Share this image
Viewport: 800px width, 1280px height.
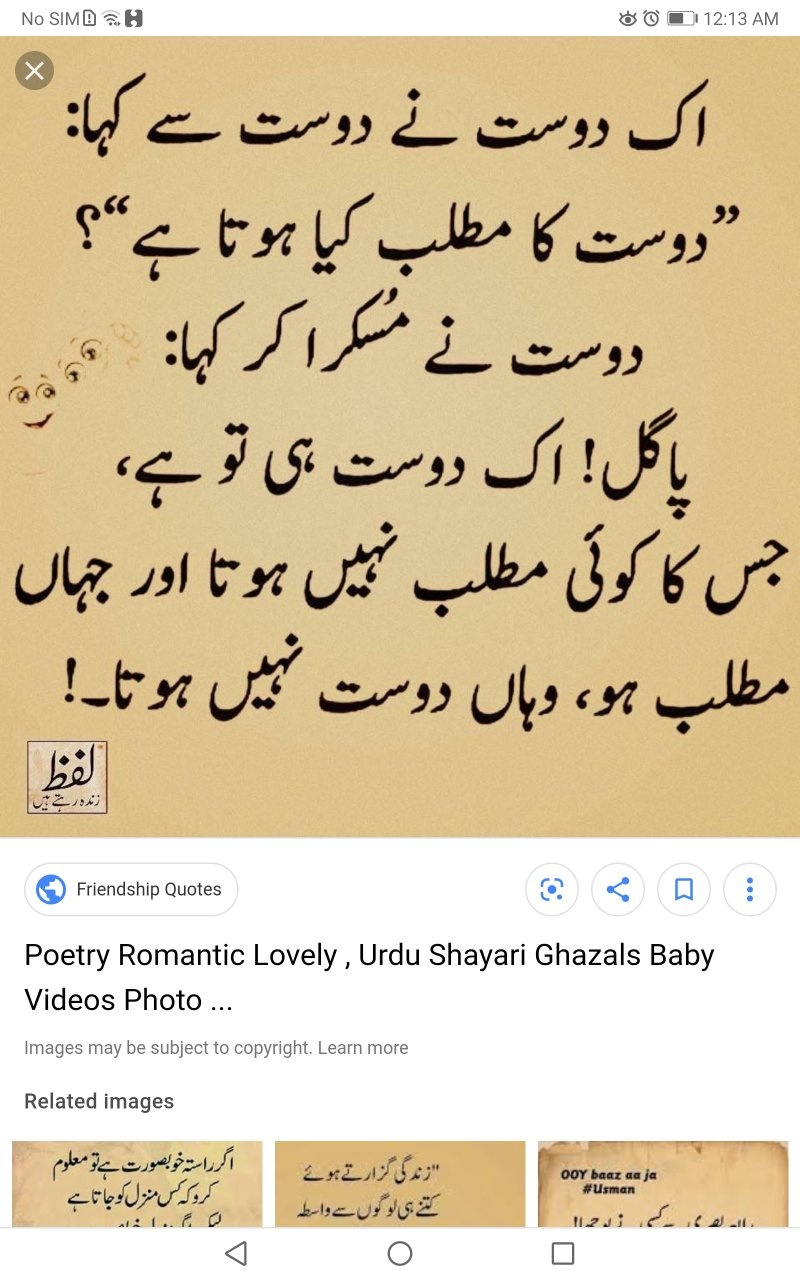618,889
